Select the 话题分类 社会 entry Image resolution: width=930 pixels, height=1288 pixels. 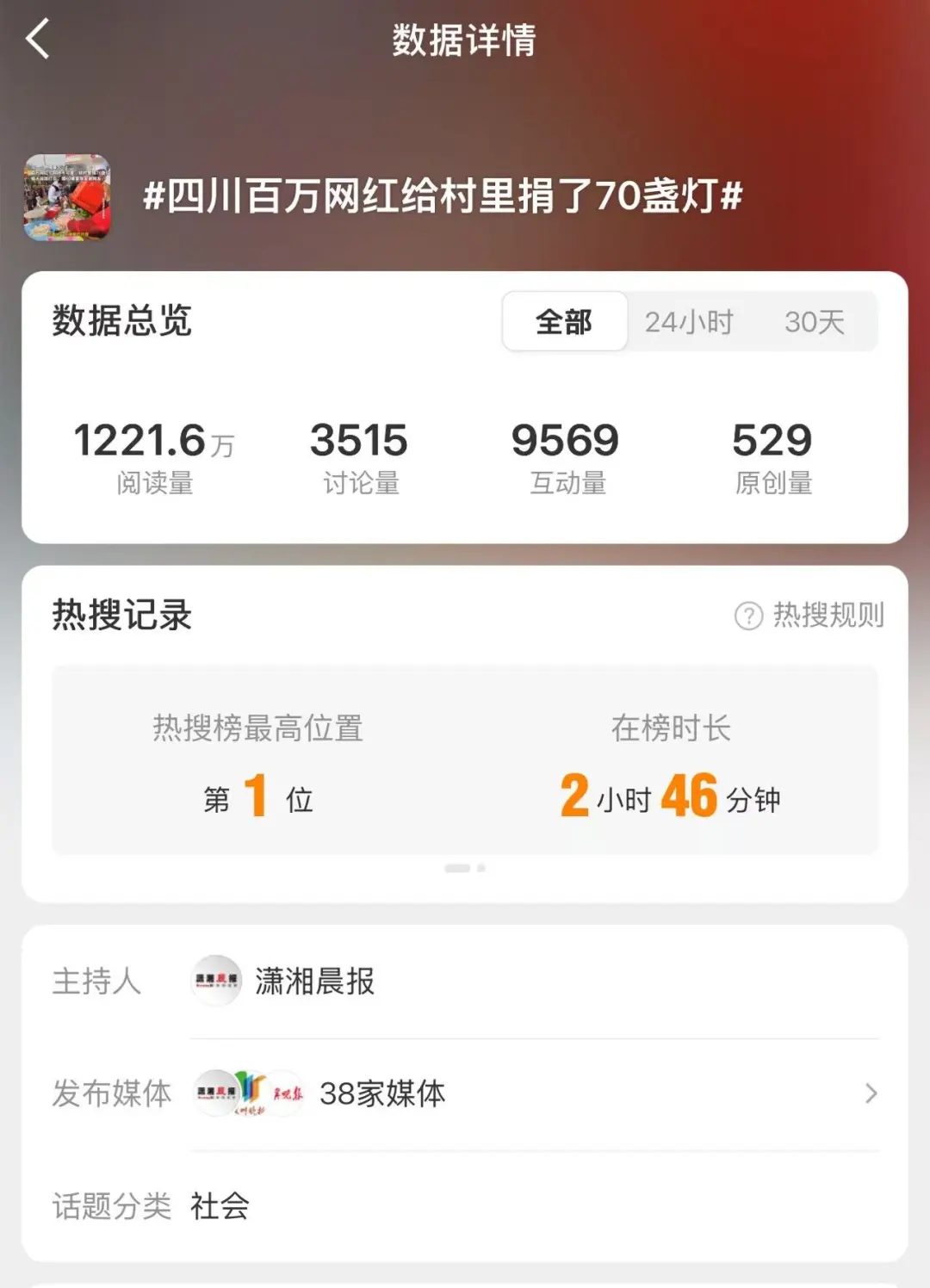[220, 1207]
